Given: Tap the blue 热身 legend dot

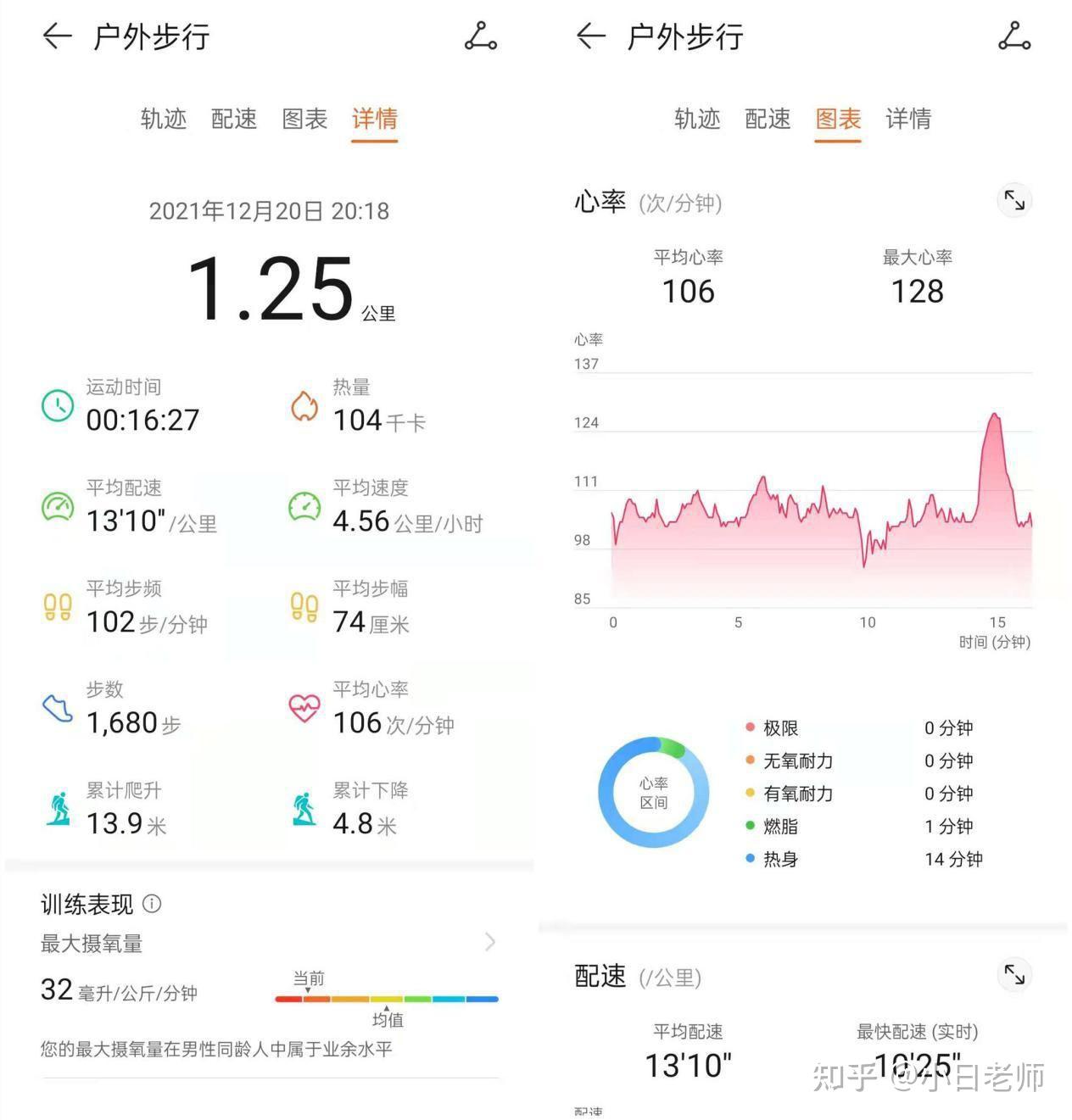Looking at the screenshot, I should tap(750, 858).
